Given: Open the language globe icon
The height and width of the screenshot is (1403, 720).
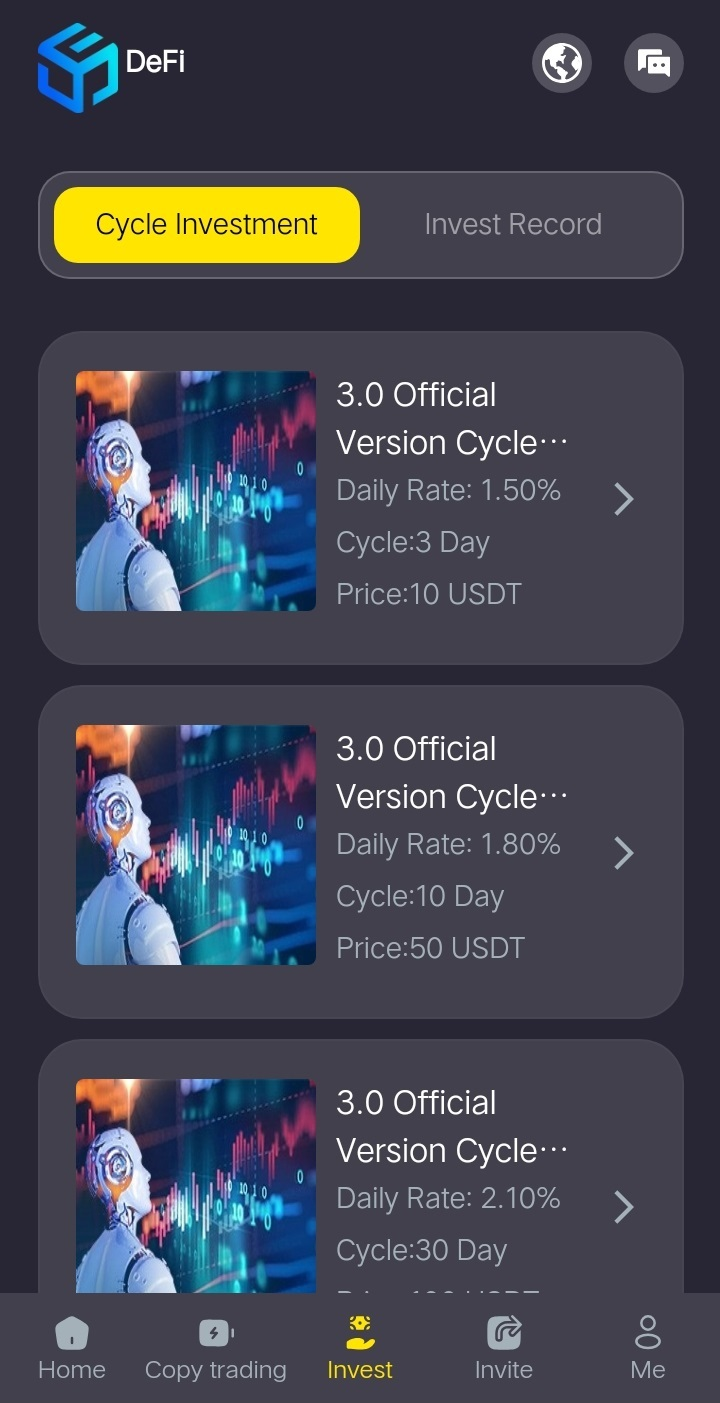Looking at the screenshot, I should [561, 63].
